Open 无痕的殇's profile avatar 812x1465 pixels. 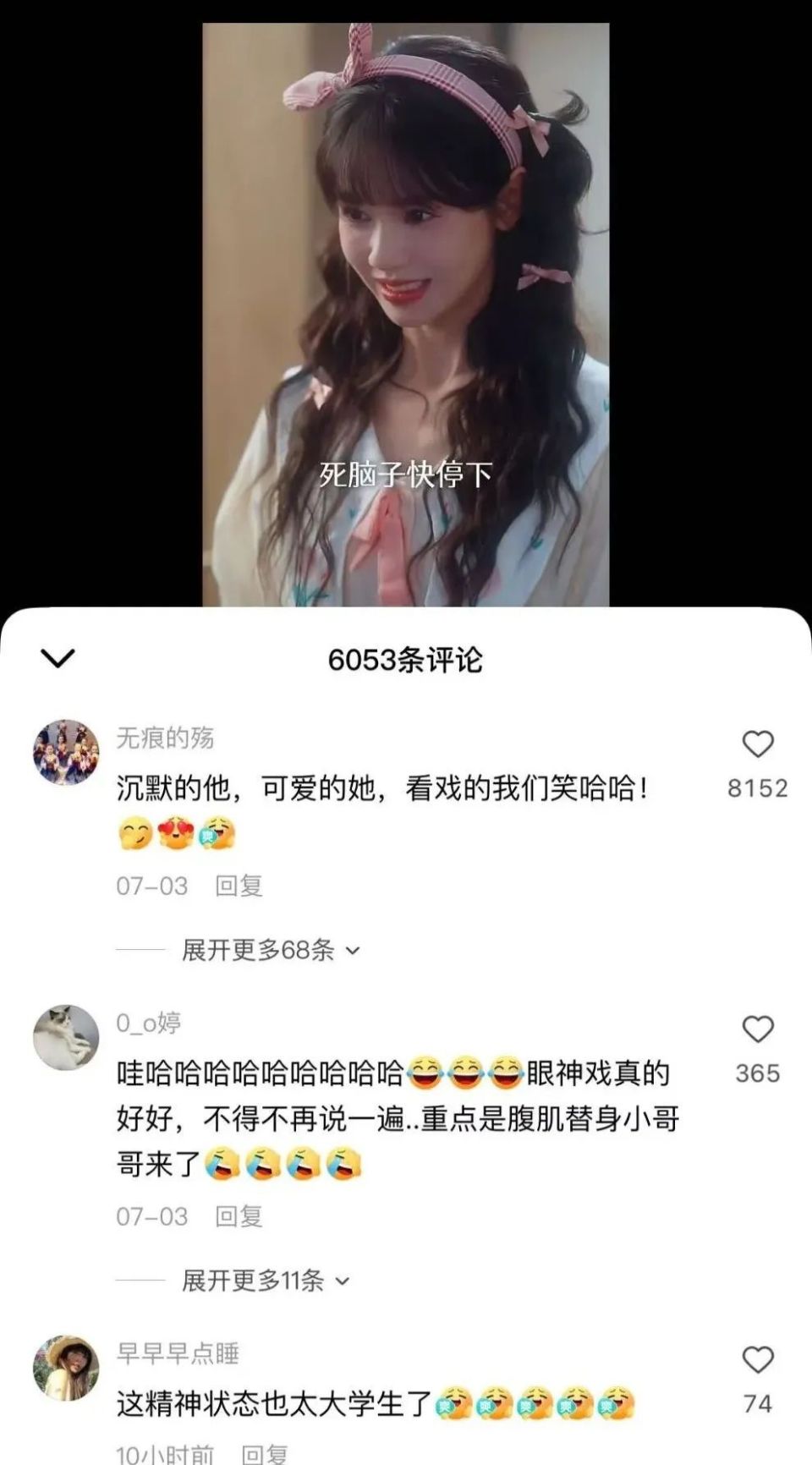69,752
